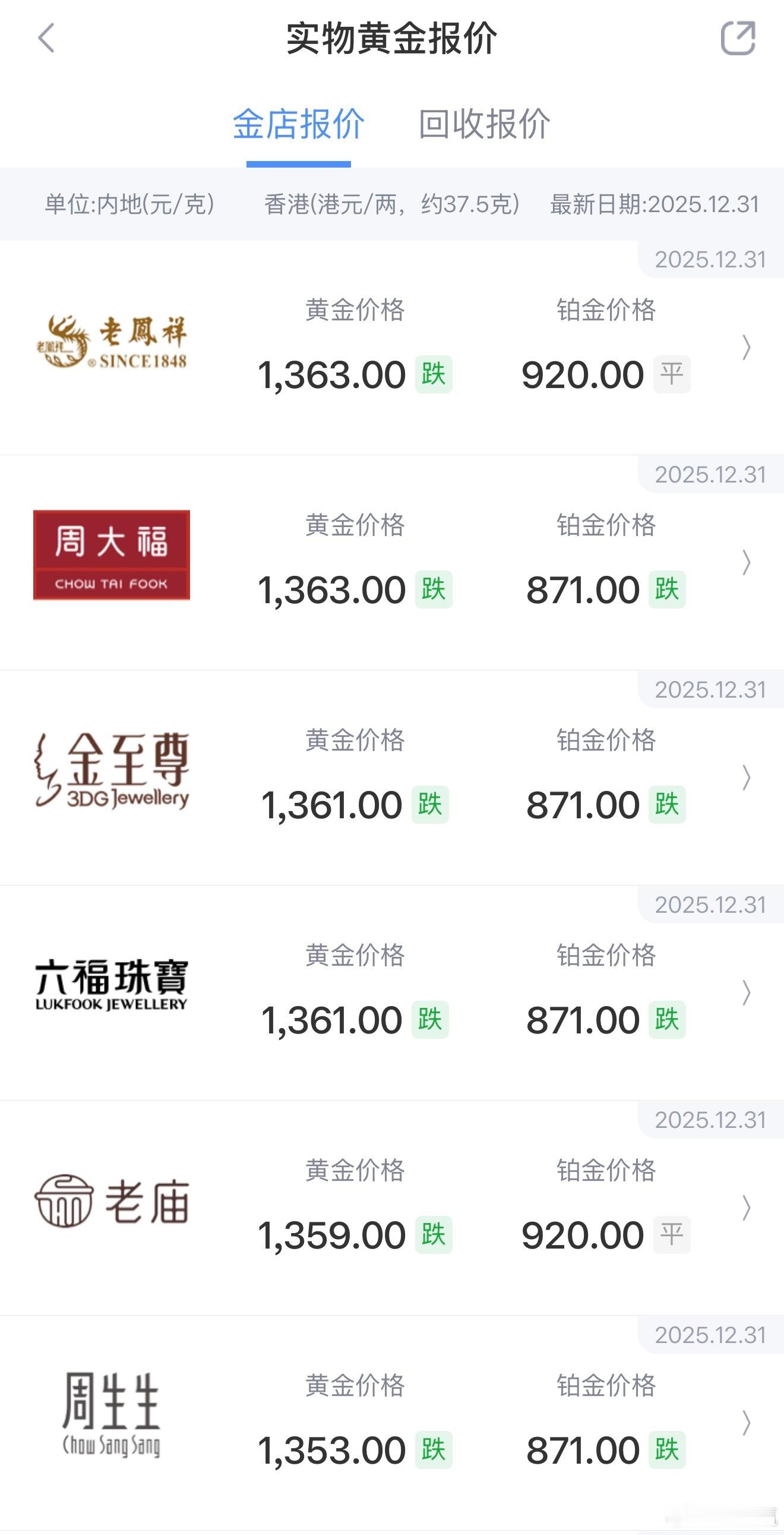Share this gold price page
This screenshot has width=784, height=1535.
[738, 38]
